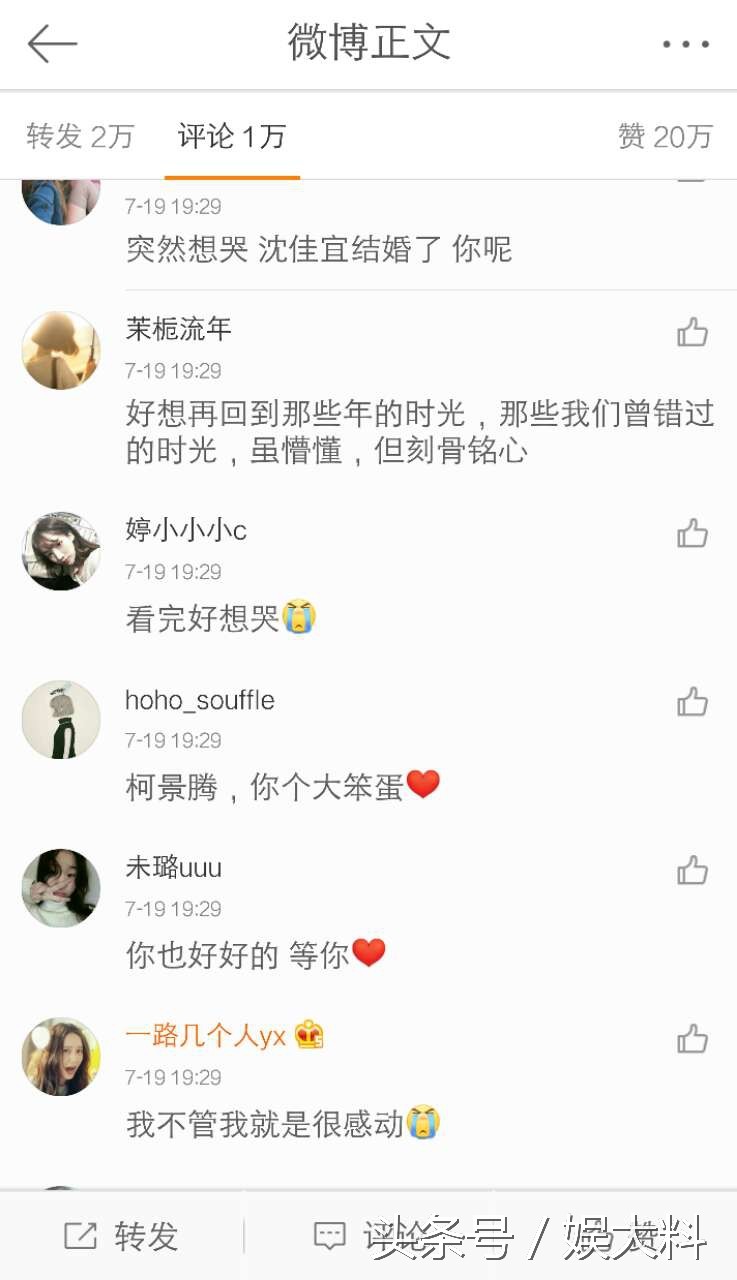The width and height of the screenshot is (737, 1280).
Task: Switch to the 转发 2万 tab
Action: click(80, 137)
